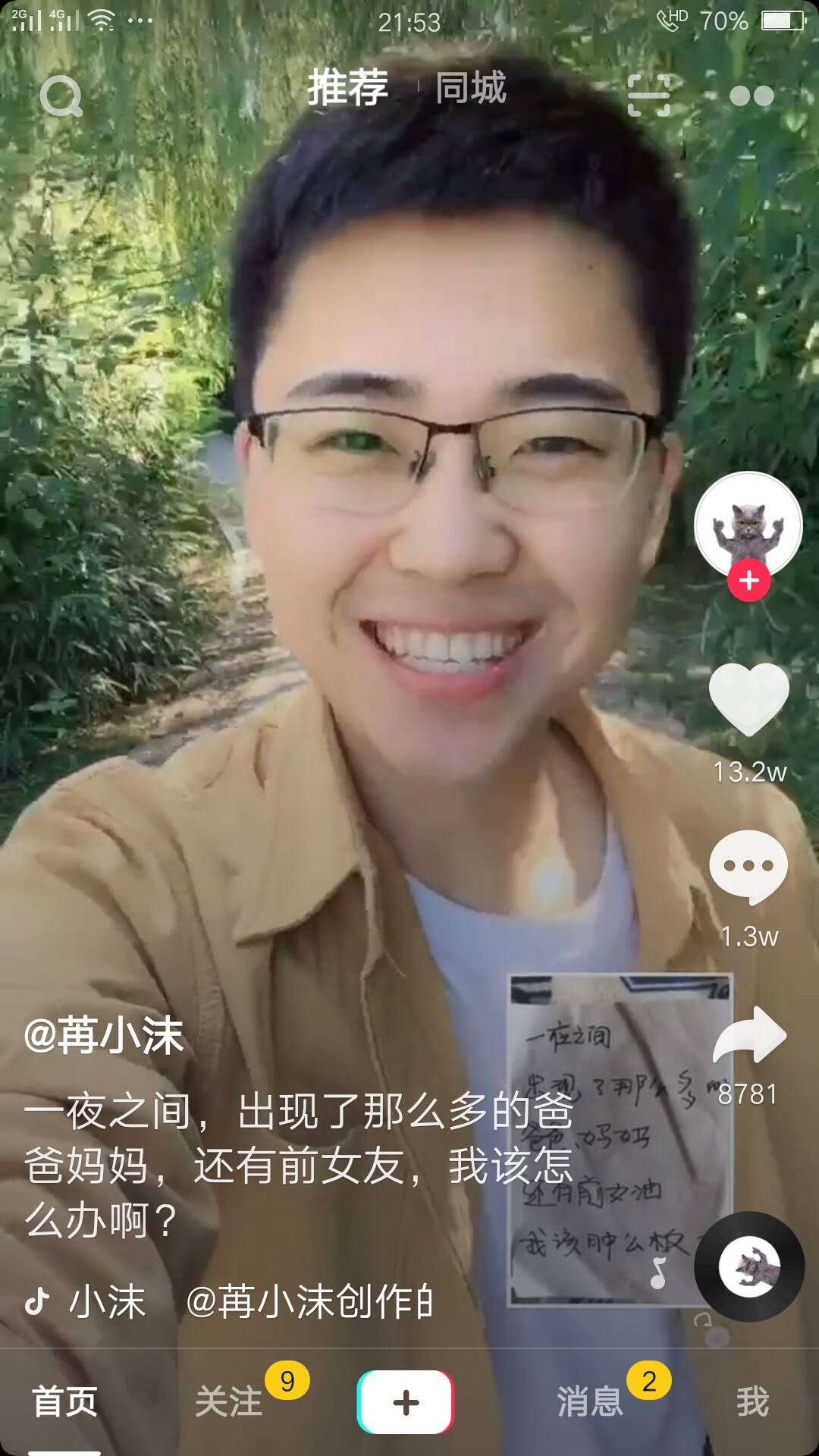
Task: Open the spinning music disc
Action: [749, 1266]
